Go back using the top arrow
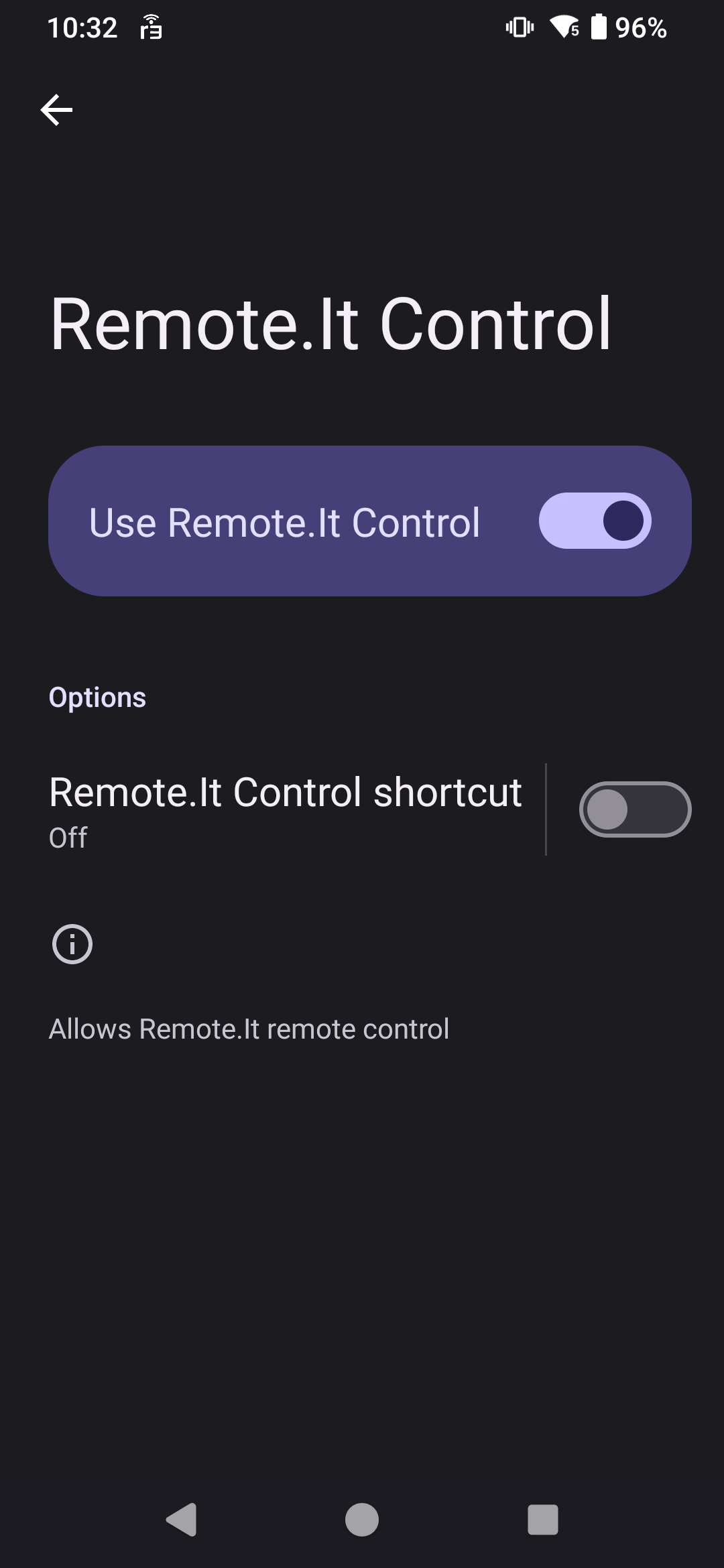Image resolution: width=724 pixels, height=1568 pixels. 56,110
